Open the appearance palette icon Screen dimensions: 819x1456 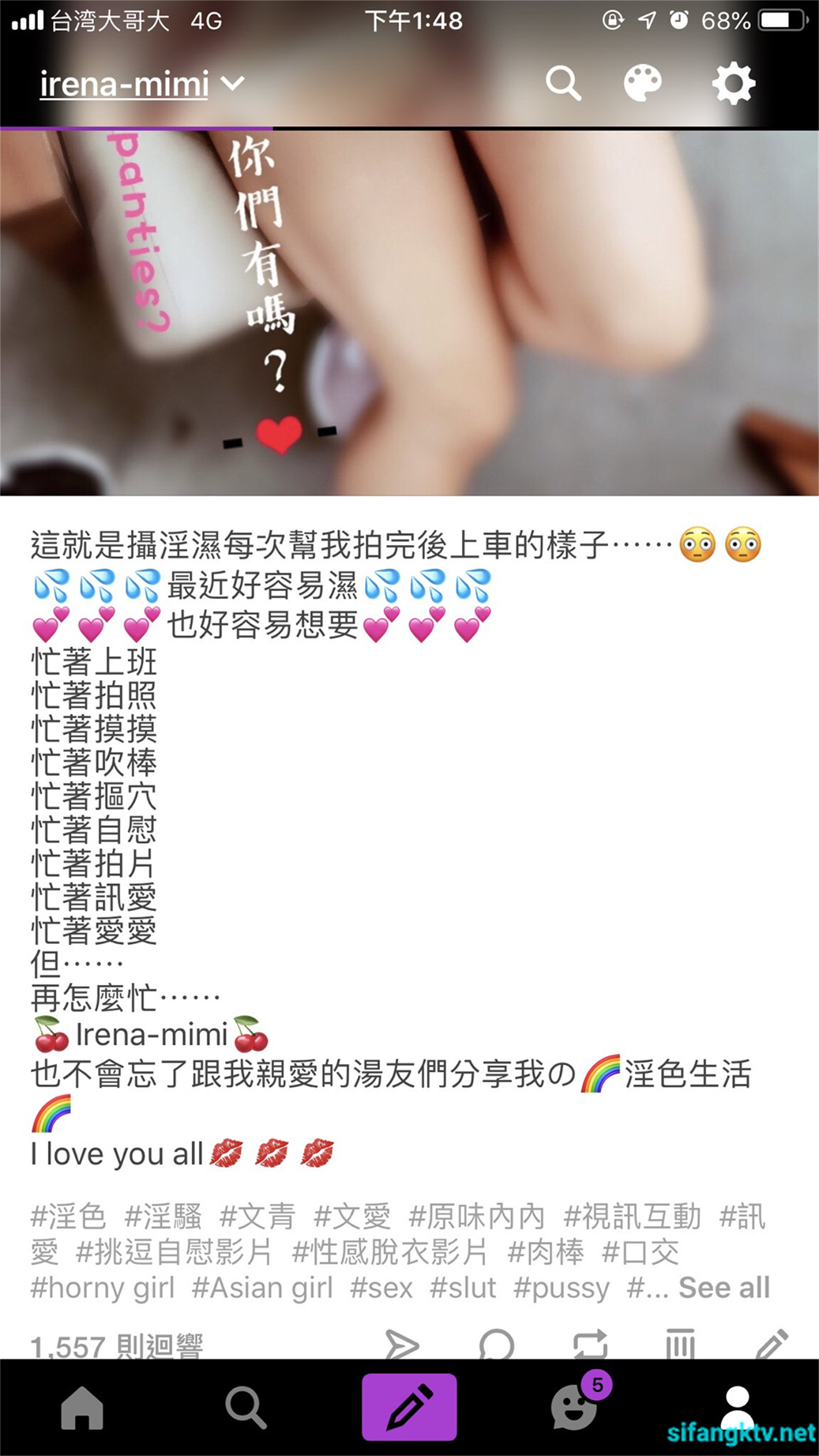click(643, 83)
